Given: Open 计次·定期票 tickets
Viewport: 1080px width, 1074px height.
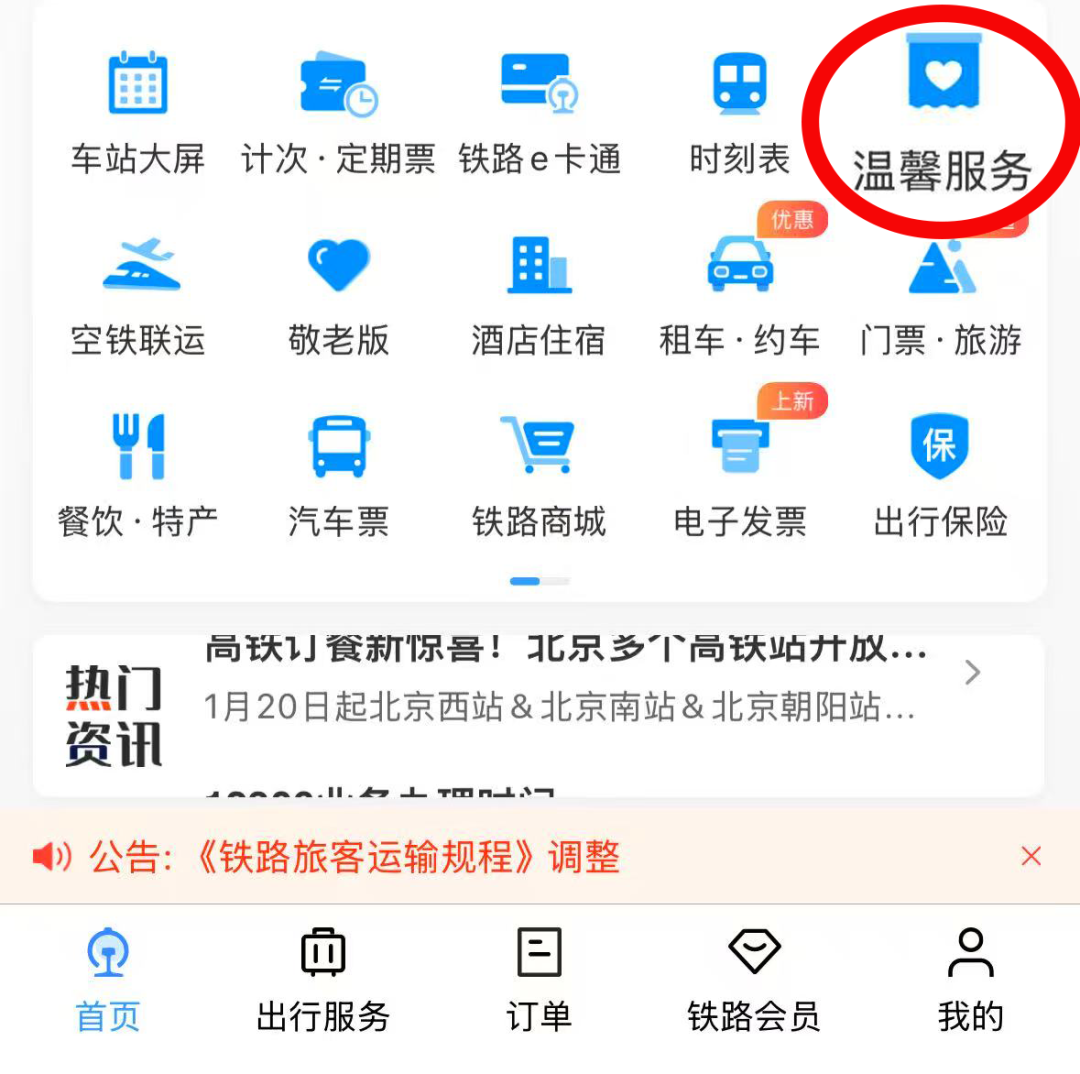Looking at the screenshot, I should click(x=338, y=112).
